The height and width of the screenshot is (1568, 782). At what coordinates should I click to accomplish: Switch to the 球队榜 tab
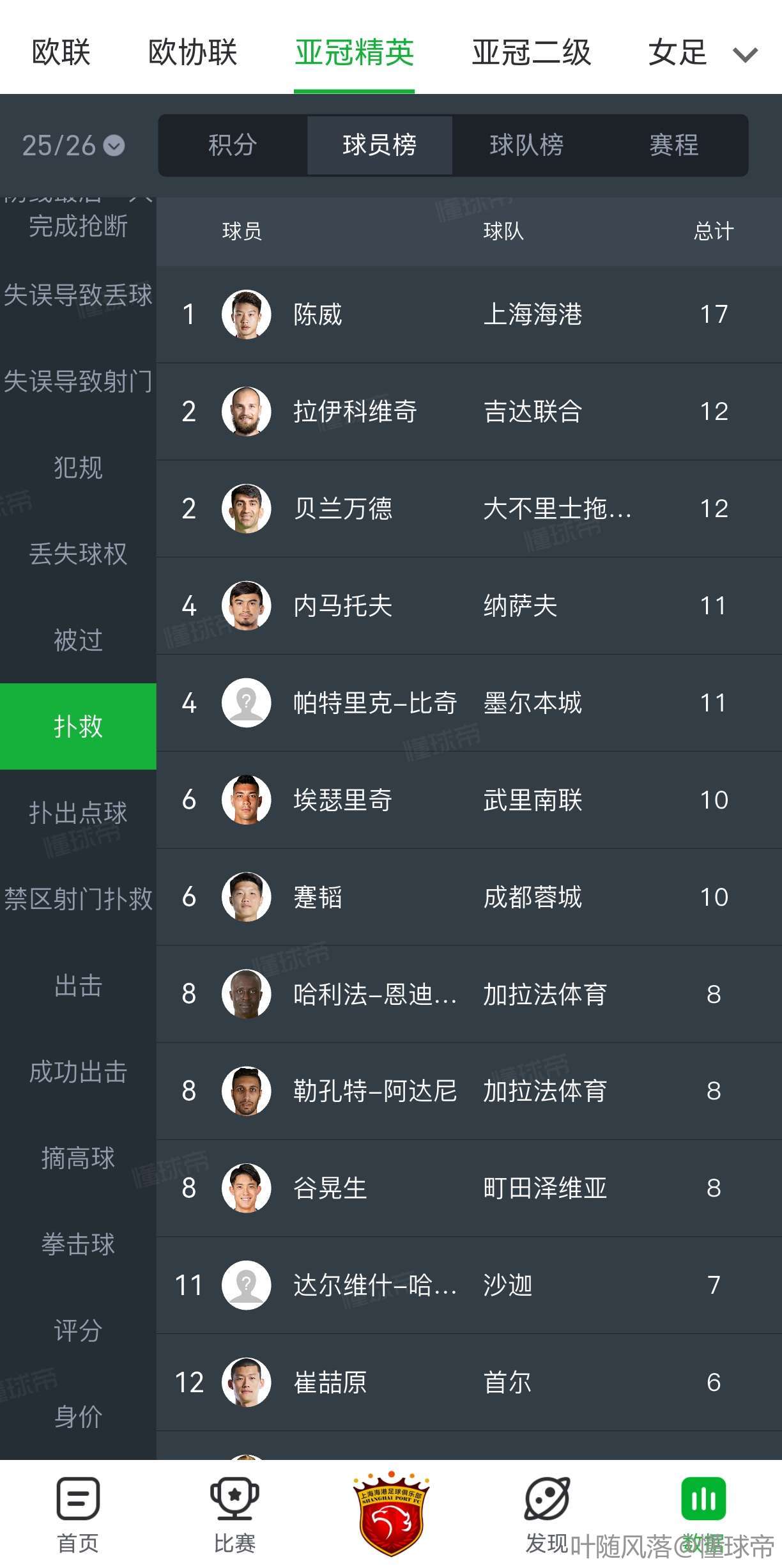point(526,145)
